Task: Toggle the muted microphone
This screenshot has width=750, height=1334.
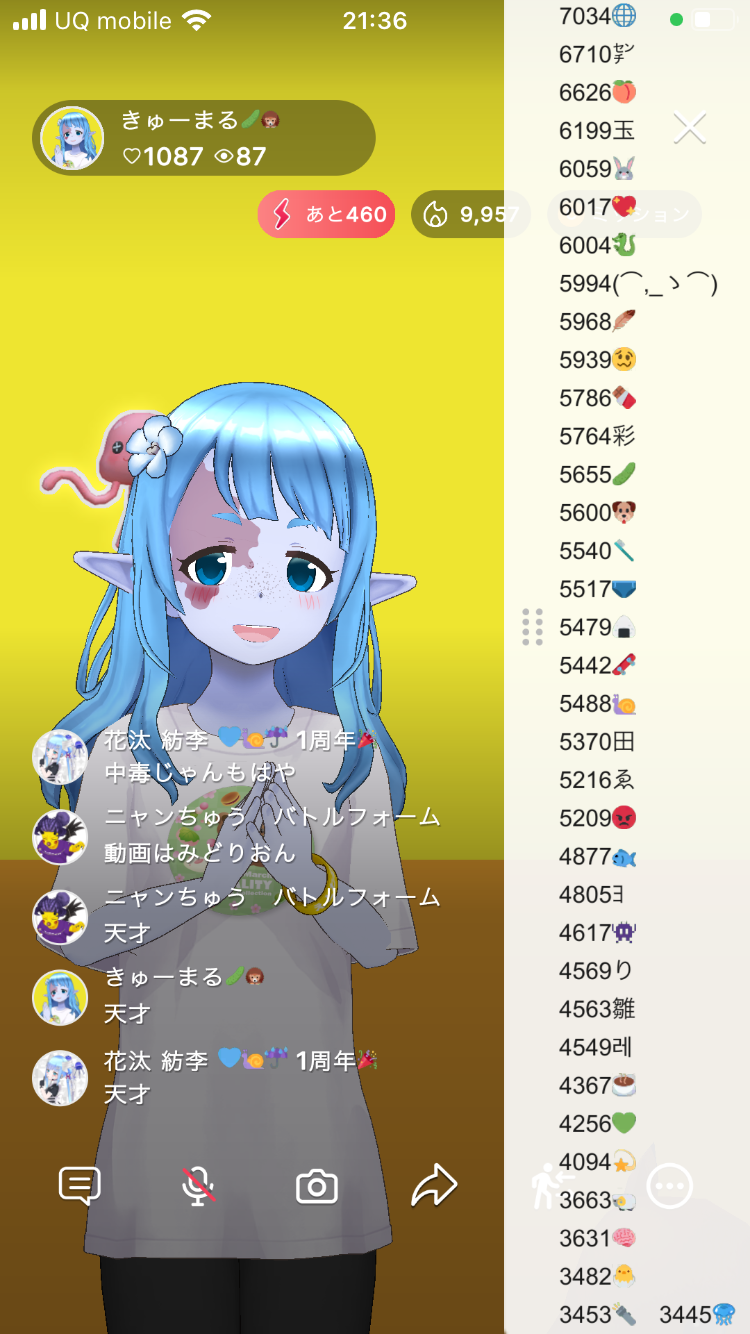Action: click(x=198, y=1186)
